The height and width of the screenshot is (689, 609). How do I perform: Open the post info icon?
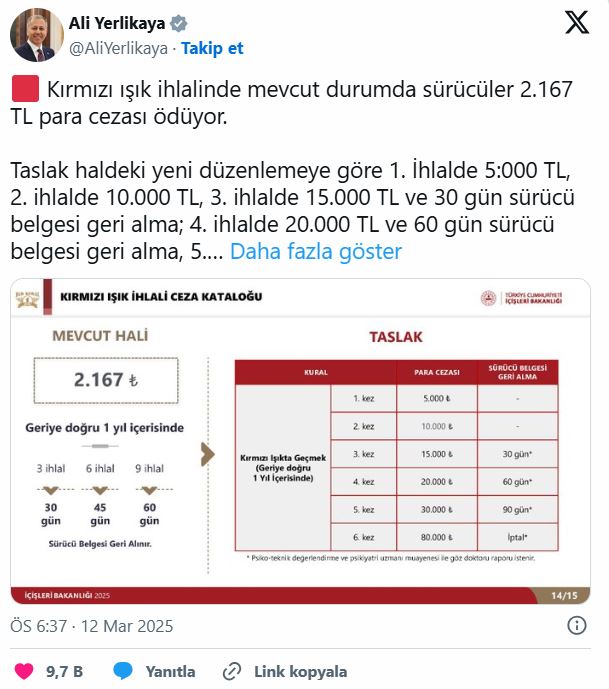[x=577, y=626]
